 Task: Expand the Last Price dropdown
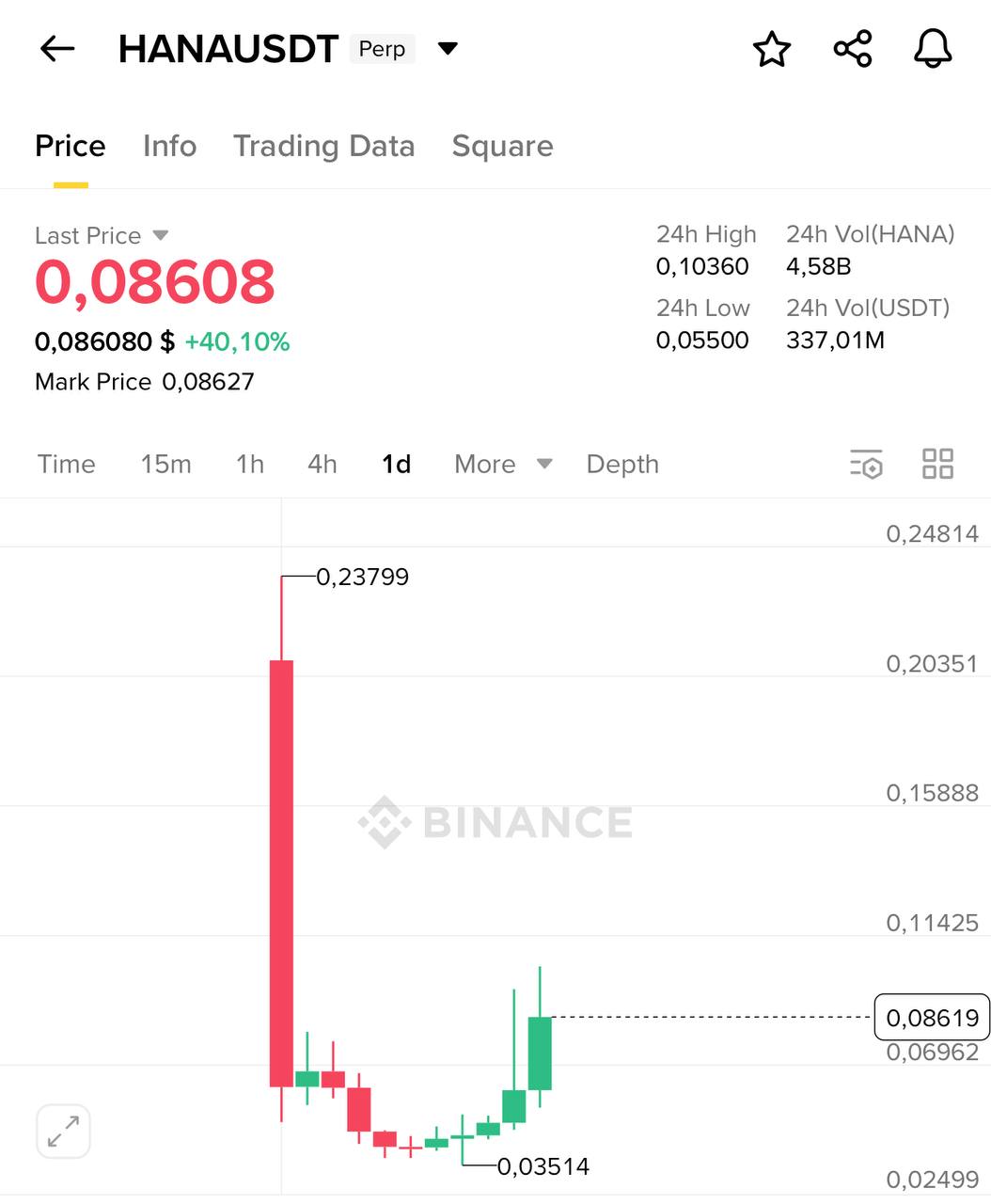point(160,235)
